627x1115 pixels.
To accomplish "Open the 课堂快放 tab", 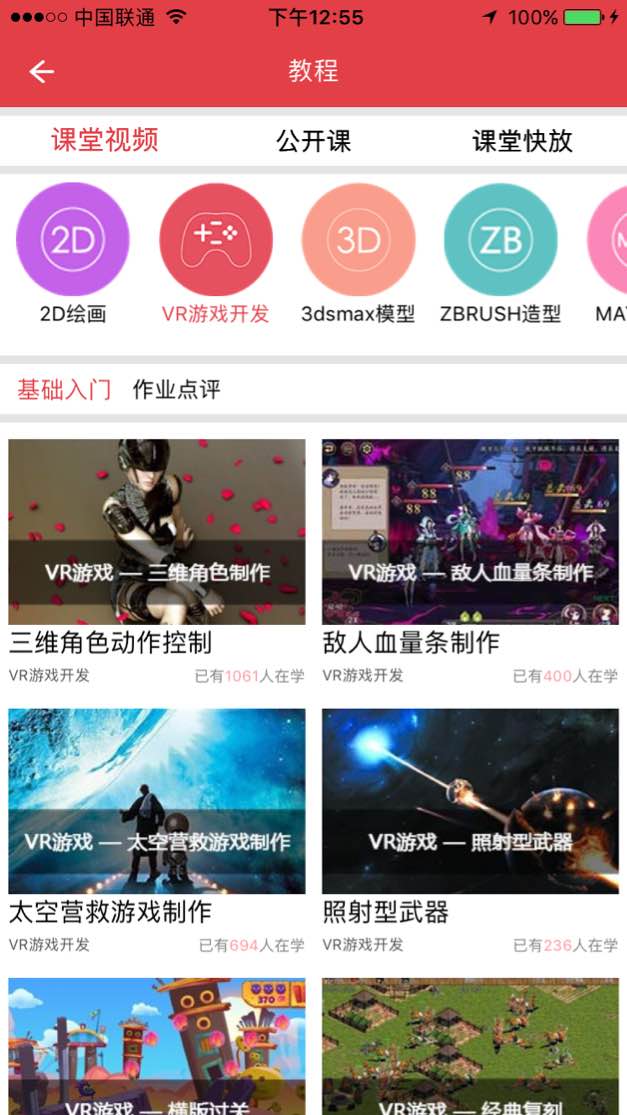I will coord(522,140).
